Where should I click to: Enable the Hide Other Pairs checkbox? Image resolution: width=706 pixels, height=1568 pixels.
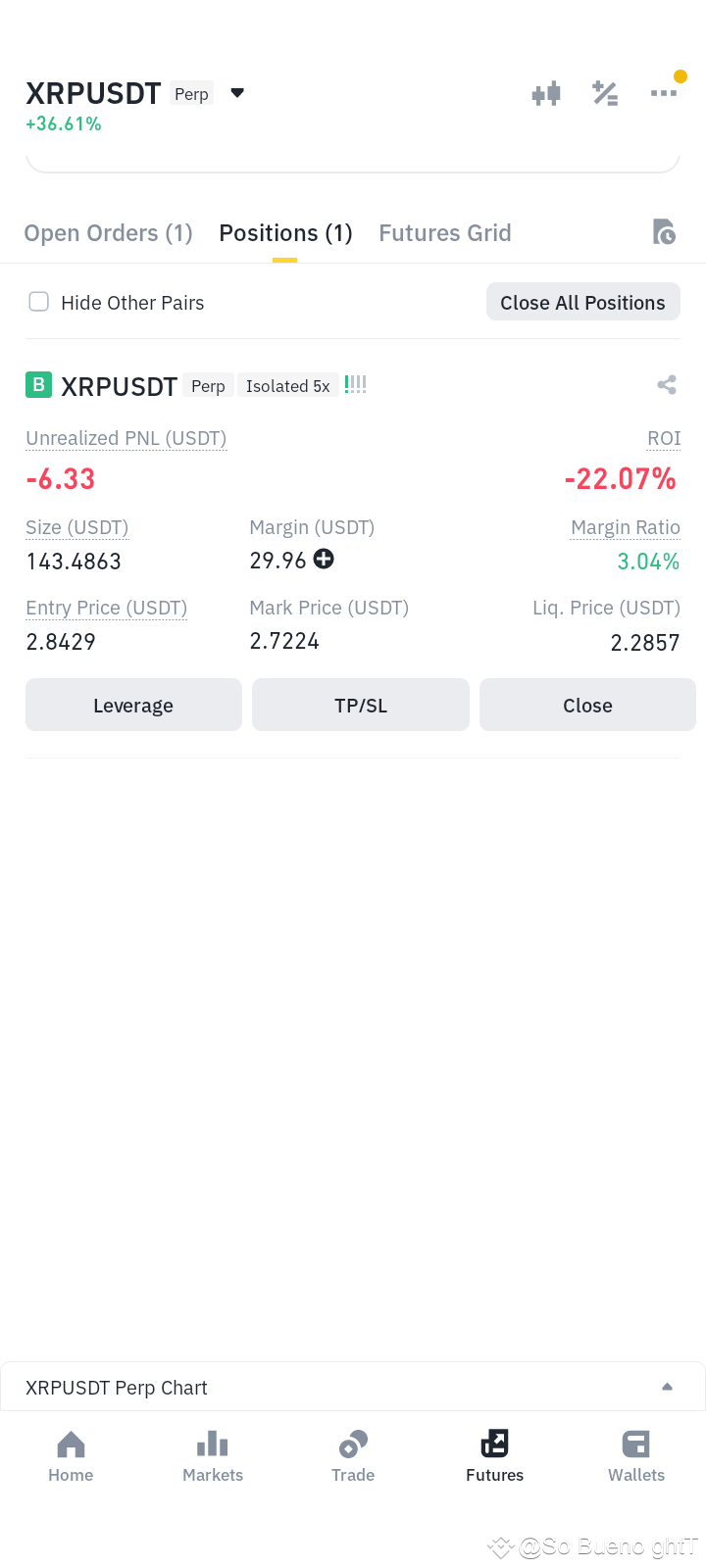point(38,302)
